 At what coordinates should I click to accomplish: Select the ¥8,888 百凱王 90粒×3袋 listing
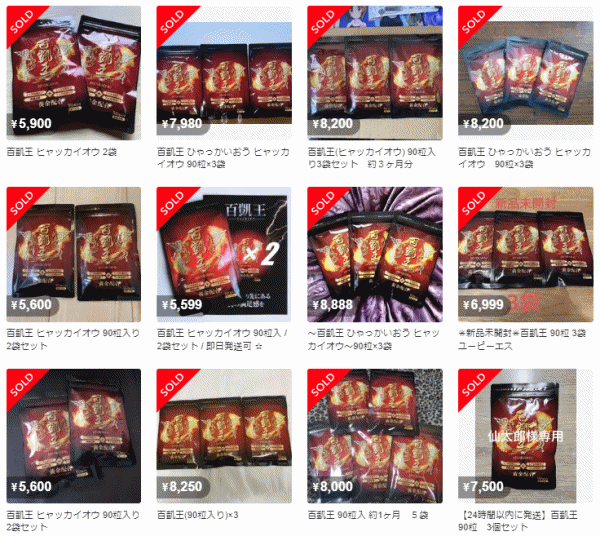374,252
